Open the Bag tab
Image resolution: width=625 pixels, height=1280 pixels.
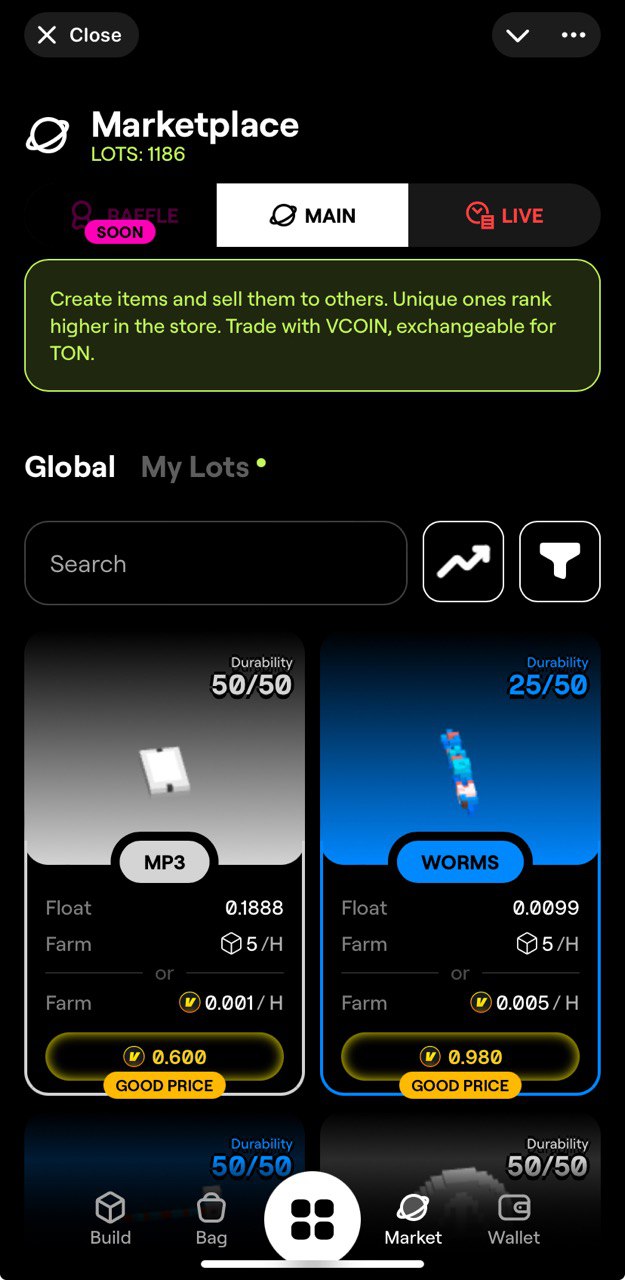click(211, 1219)
